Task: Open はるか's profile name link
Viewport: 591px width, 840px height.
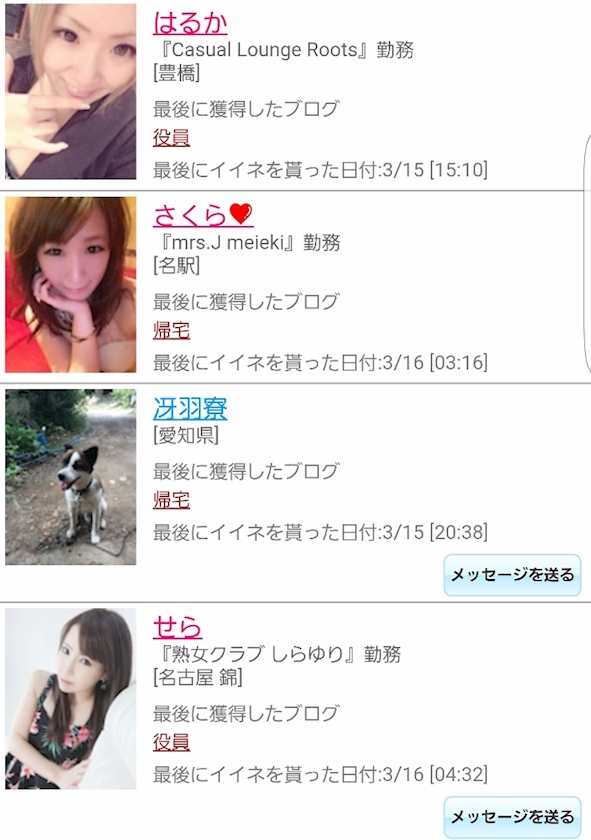Action: (x=190, y=22)
